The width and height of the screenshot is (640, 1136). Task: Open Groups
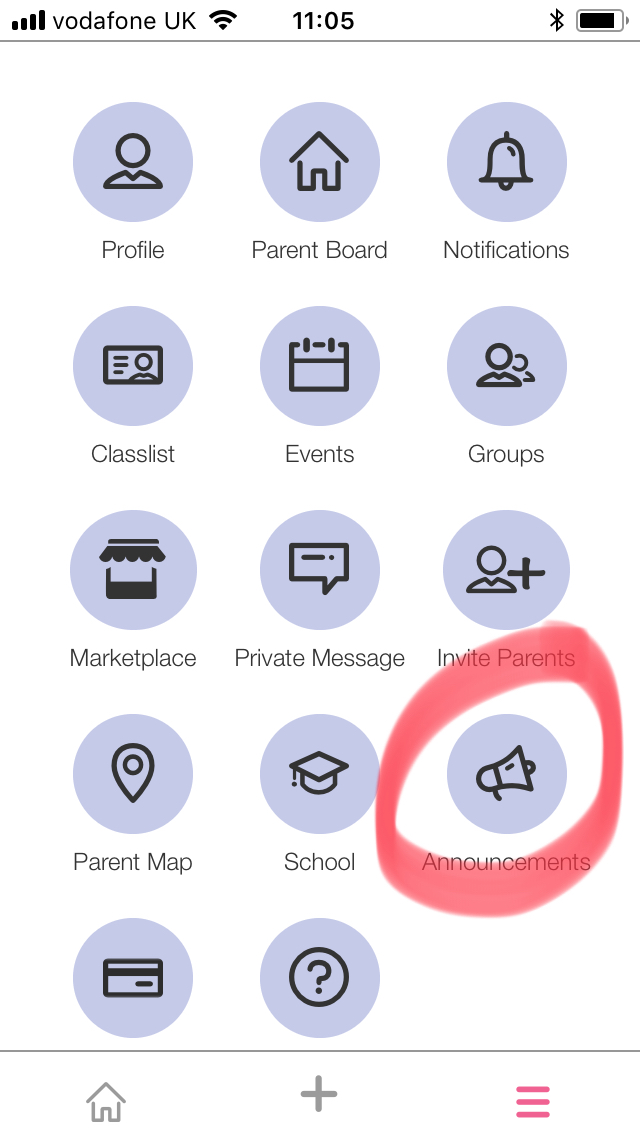pos(507,366)
